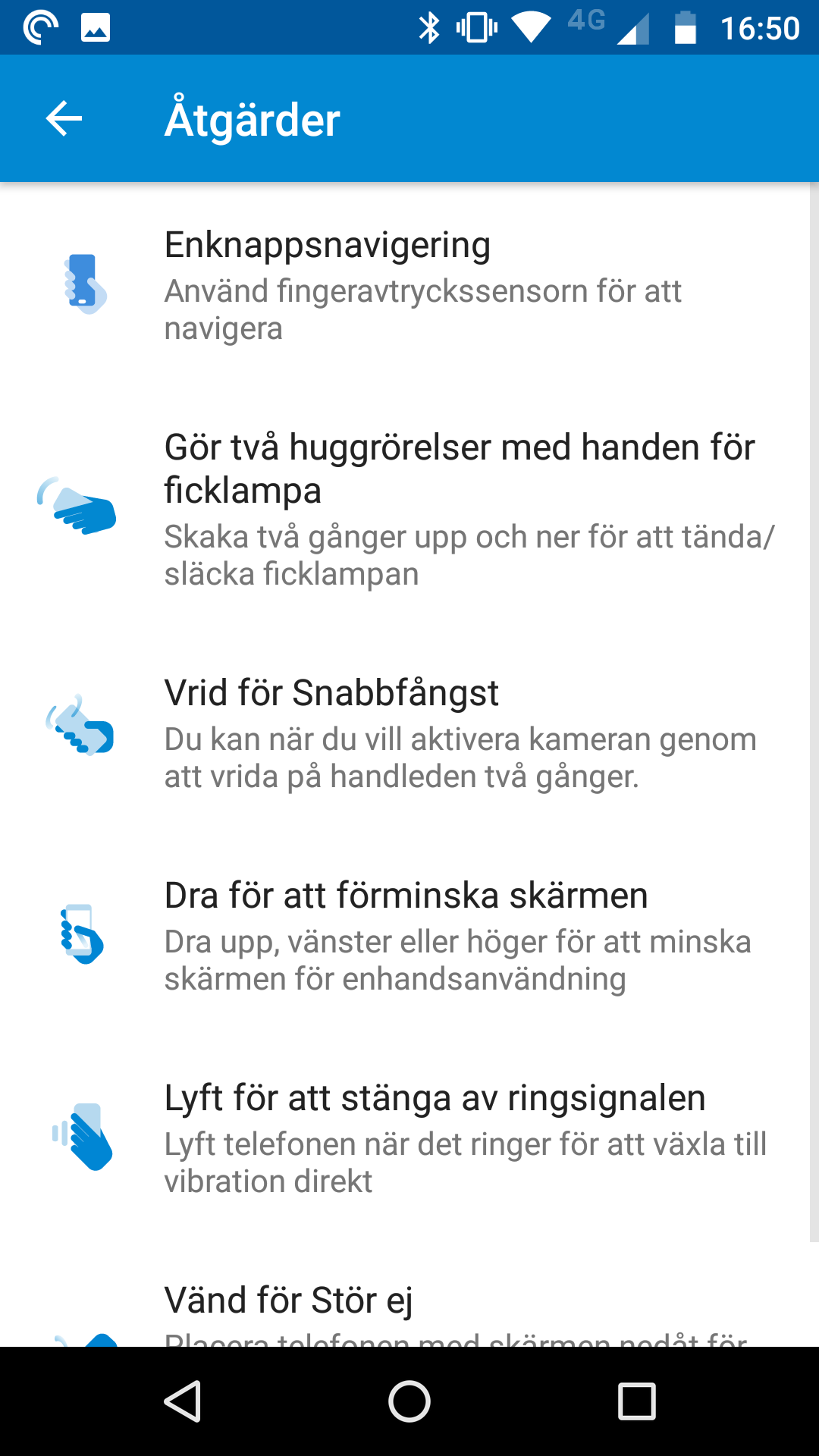Open Vrid för Snabbfångst
The width and height of the screenshot is (819, 1456).
[x=409, y=732]
